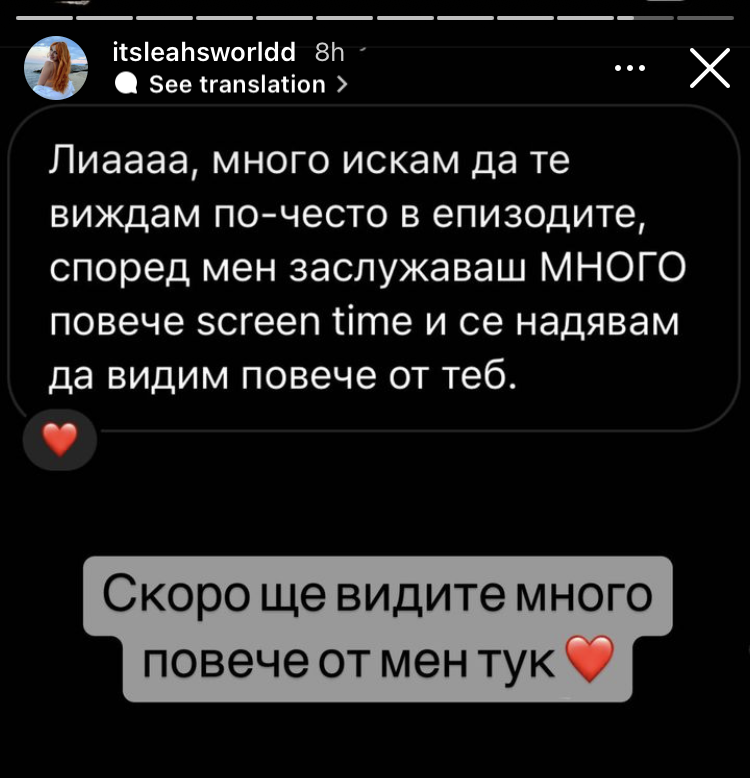Close the story with the X
The height and width of the screenshot is (778, 750).
(x=710, y=68)
